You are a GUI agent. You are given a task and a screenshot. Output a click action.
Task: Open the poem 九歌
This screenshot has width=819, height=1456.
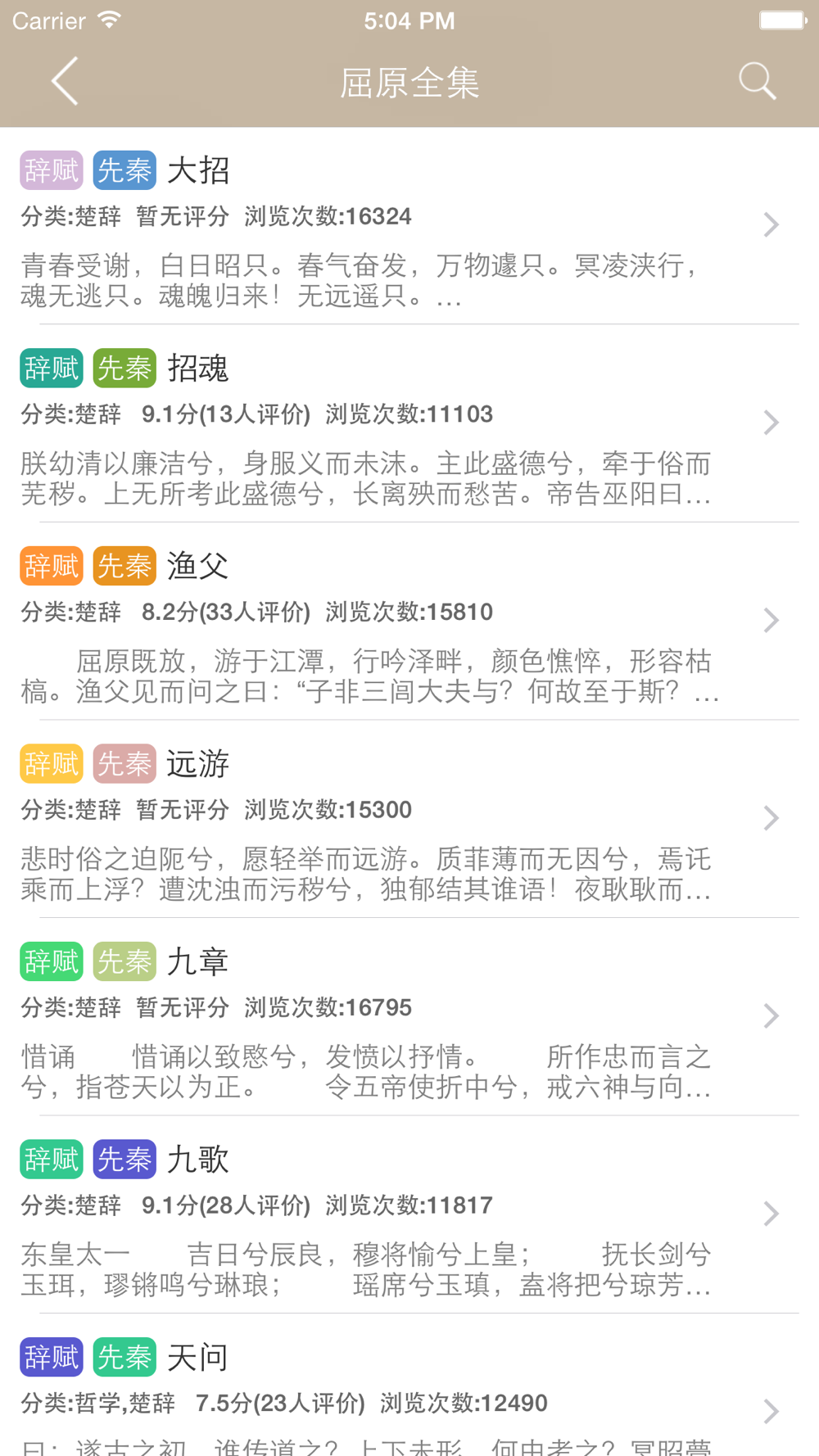point(409,1215)
